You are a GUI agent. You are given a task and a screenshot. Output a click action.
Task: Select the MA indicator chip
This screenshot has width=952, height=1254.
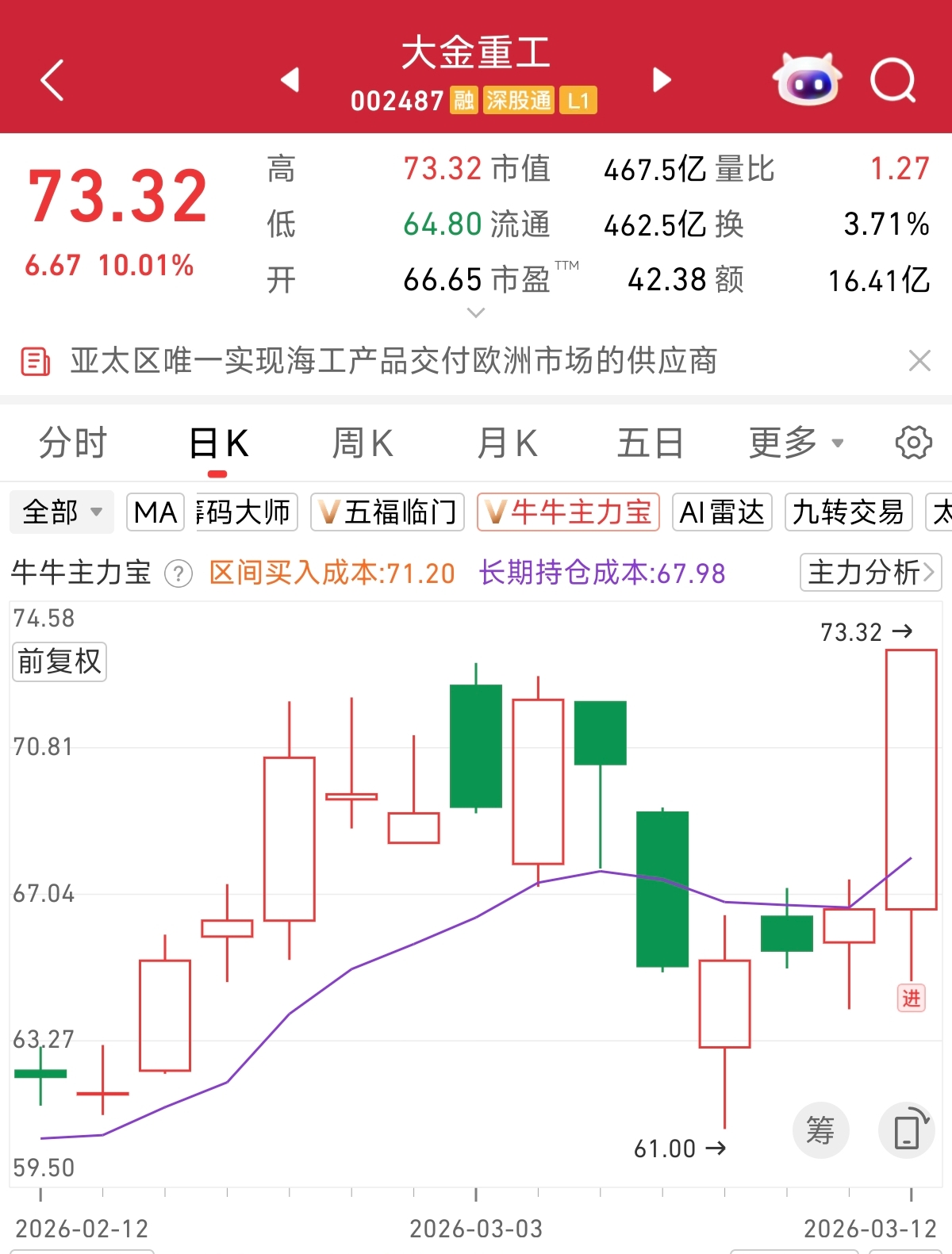(x=155, y=512)
